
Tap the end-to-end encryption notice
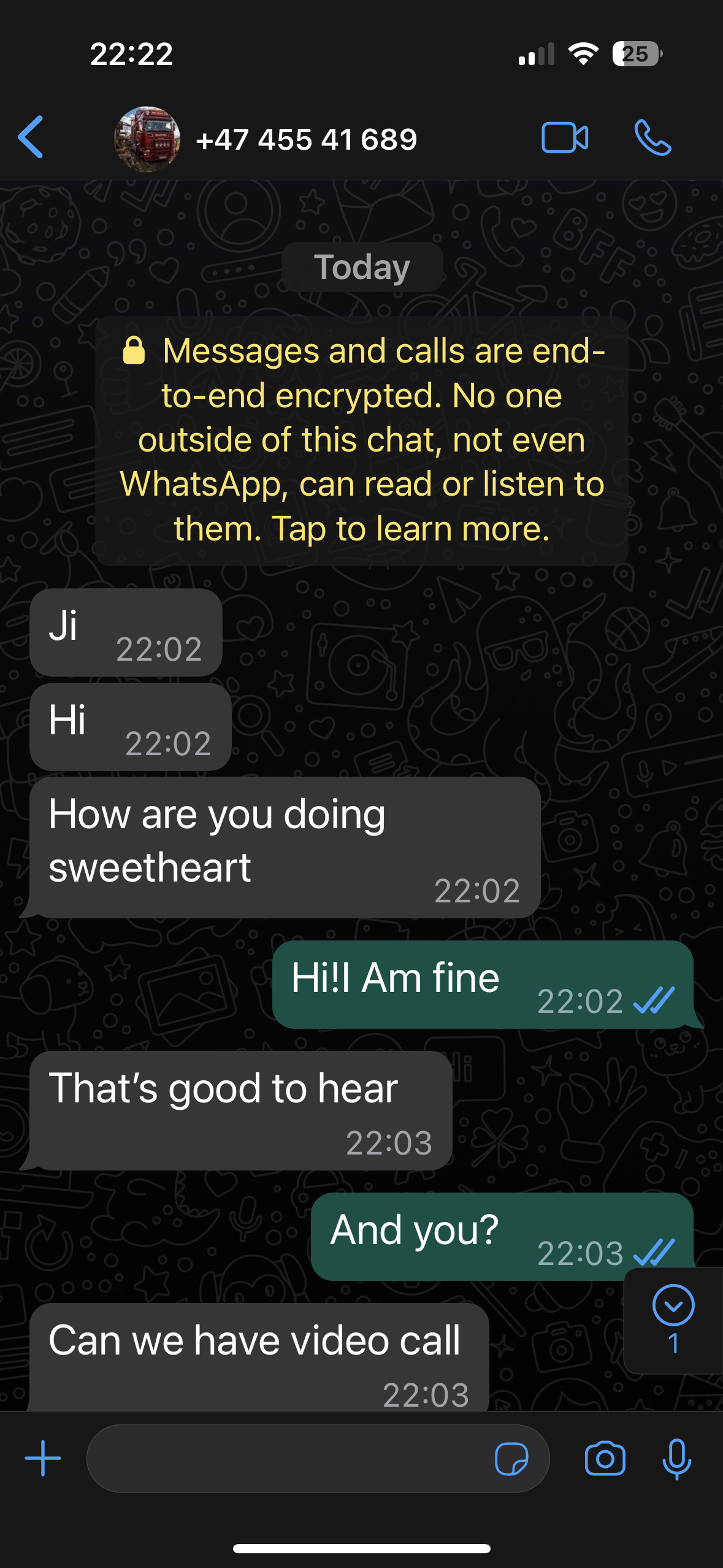[362, 440]
